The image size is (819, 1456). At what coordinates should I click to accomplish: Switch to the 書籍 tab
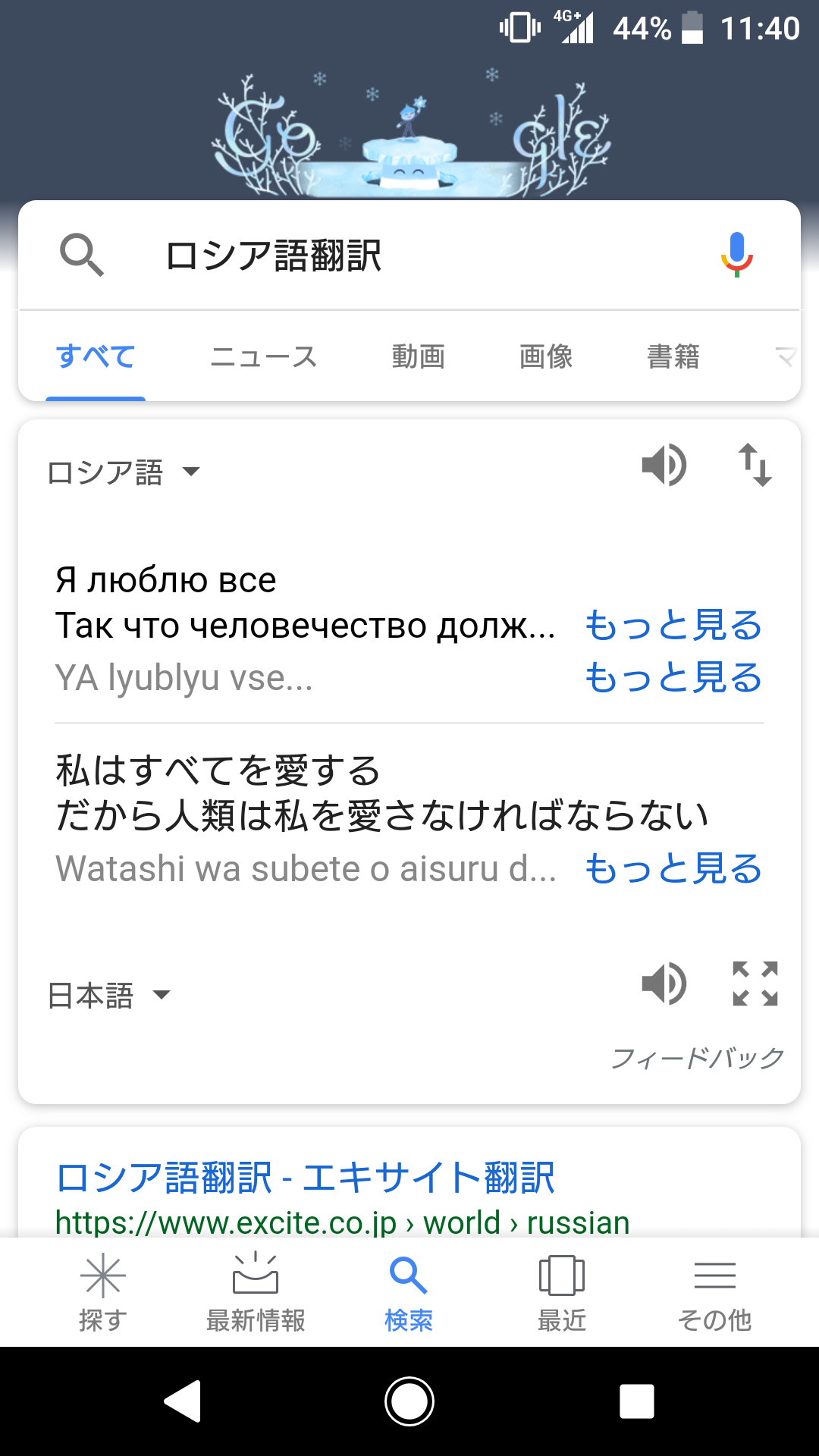[x=673, y=356]
